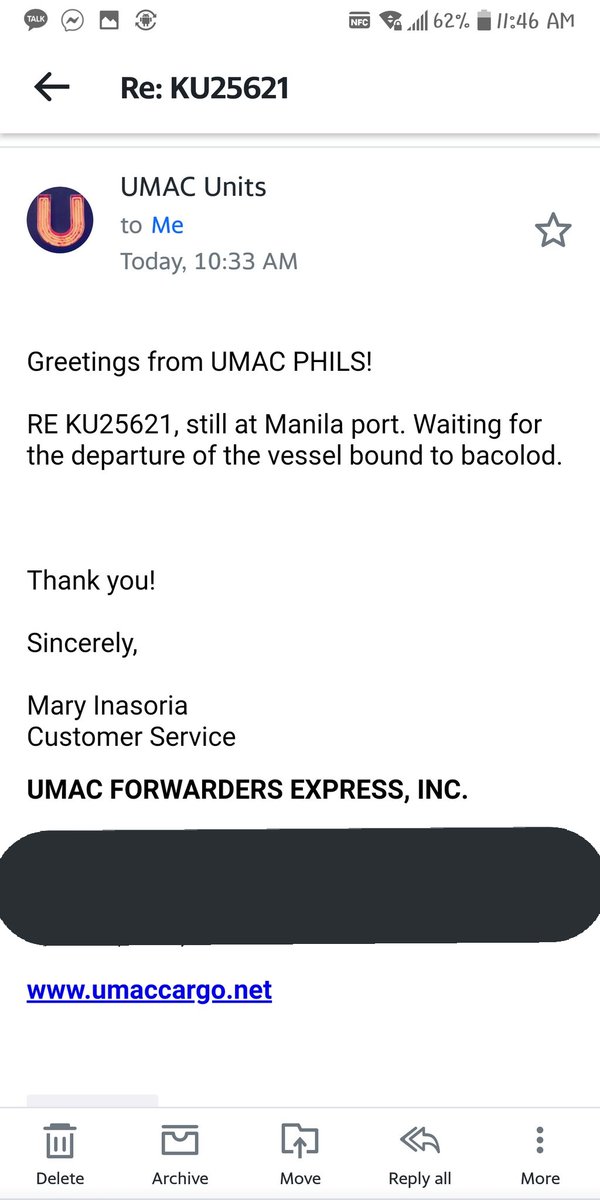The height and width of the screenshot is (1200, 600).
Task: Archive this email
Action: (180, 1153)
